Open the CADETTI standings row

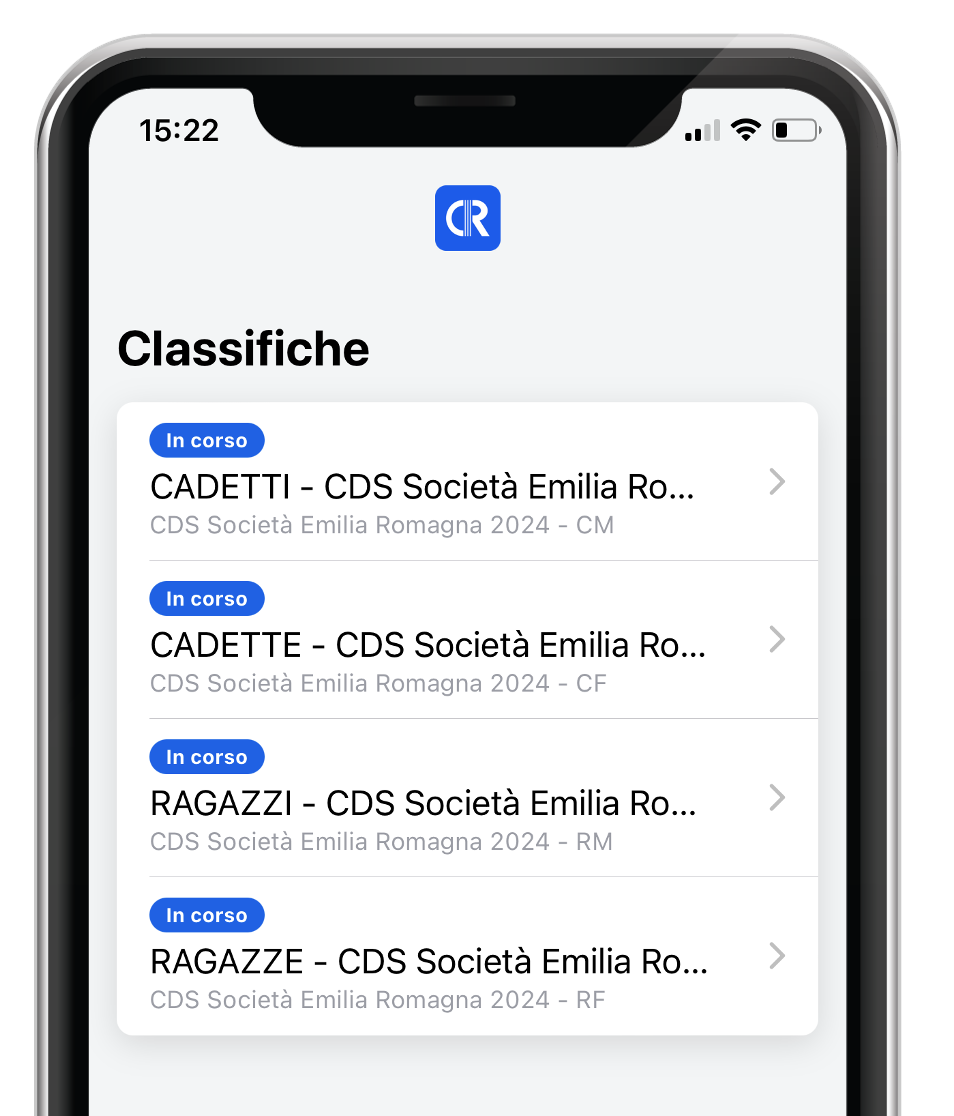[467, 483]
